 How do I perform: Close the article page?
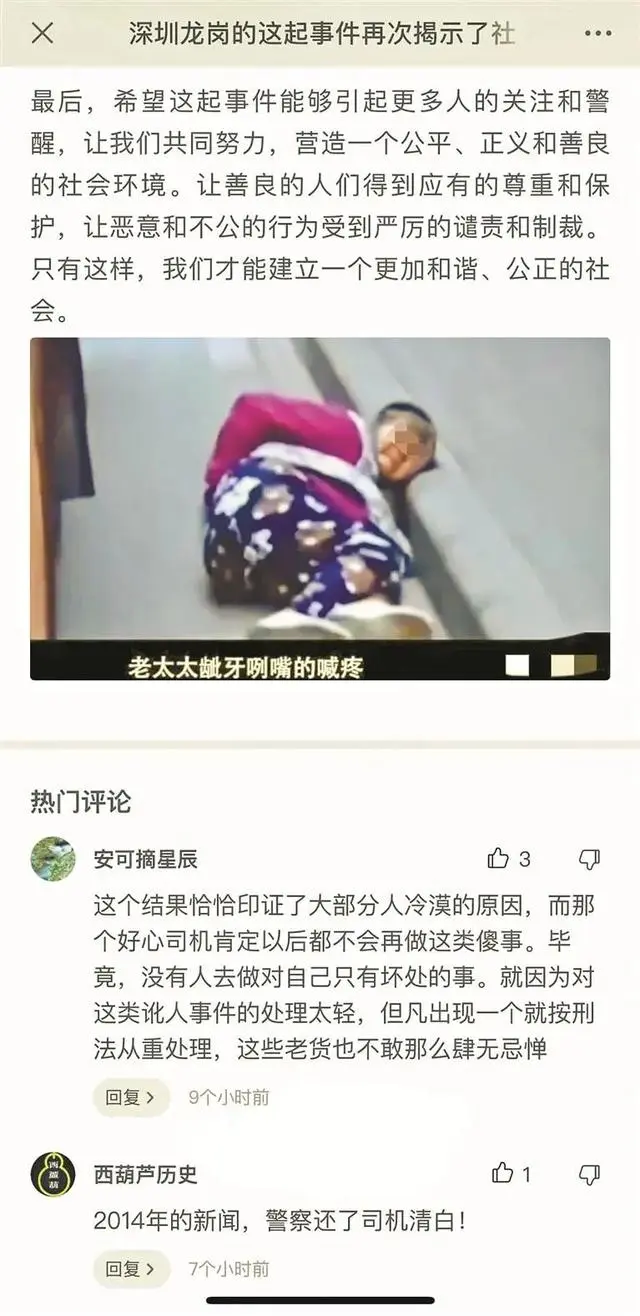pyautogui.click(x=42, y=33)
